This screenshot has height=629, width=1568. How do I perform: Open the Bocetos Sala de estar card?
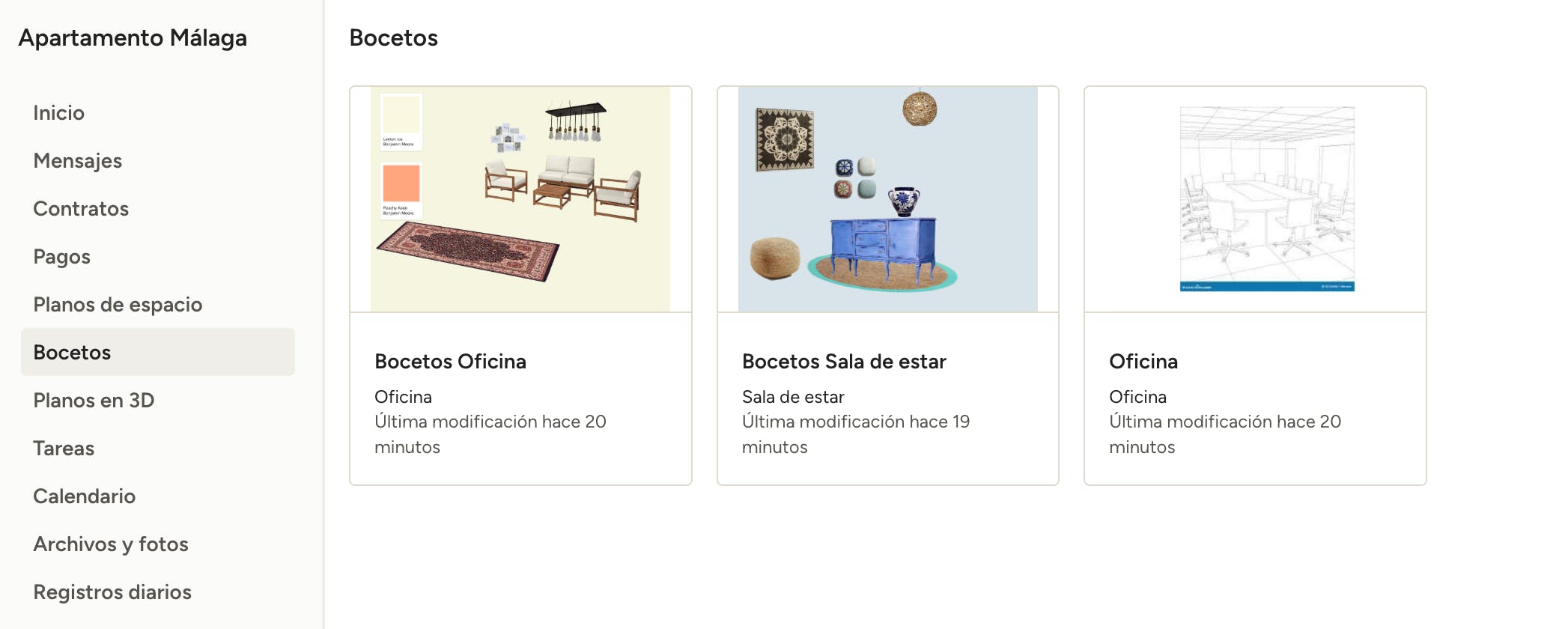click(x=887, y=285)
